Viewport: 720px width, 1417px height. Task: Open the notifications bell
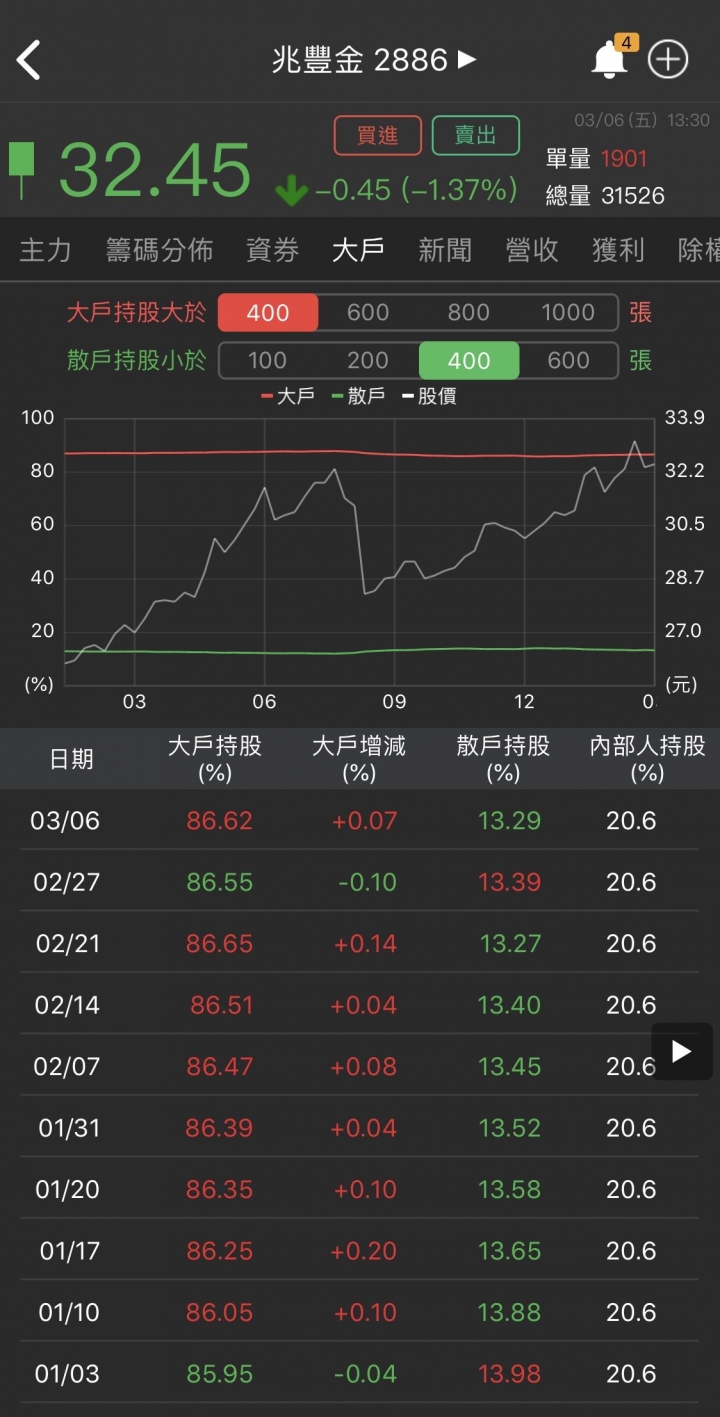point(609,61)
